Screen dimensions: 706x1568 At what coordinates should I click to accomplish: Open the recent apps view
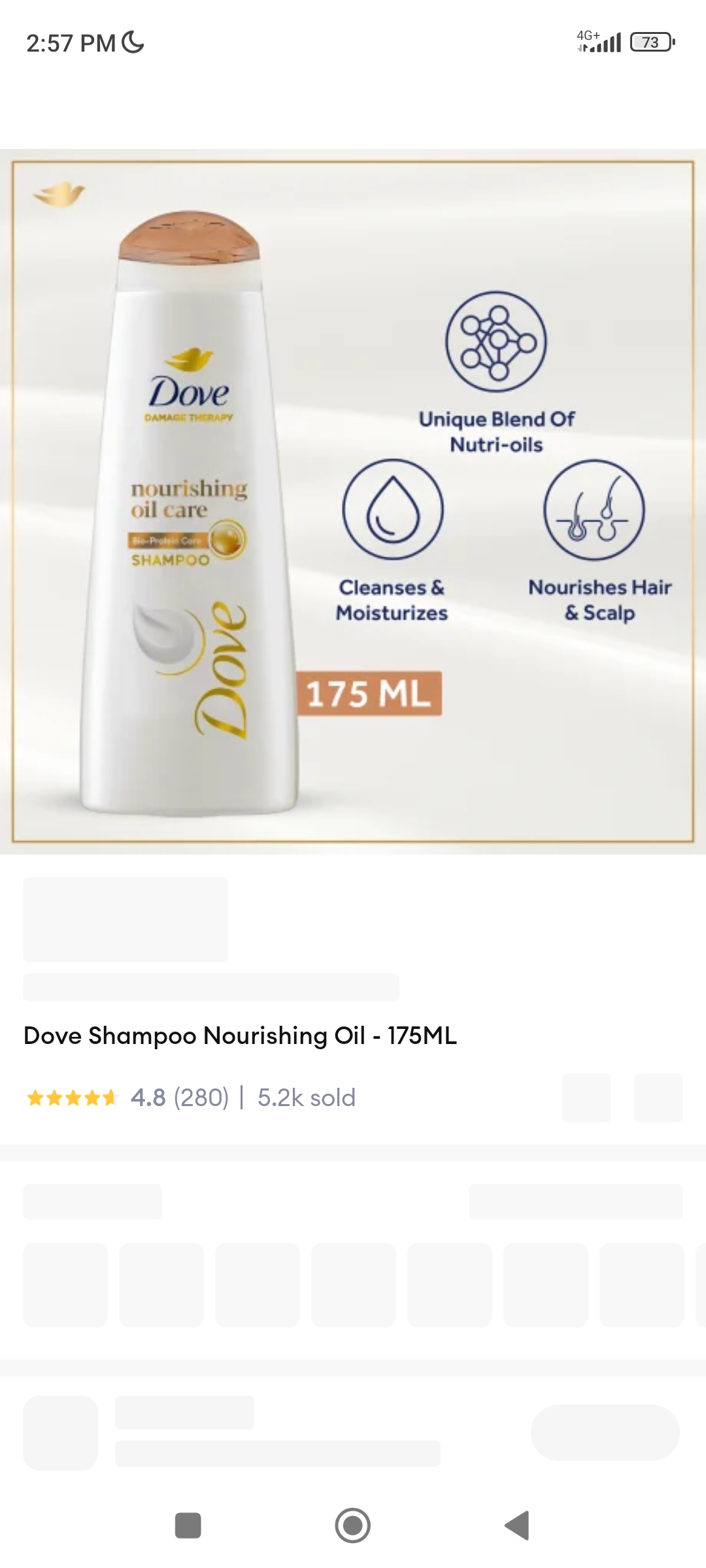[x=188, y=1526]
